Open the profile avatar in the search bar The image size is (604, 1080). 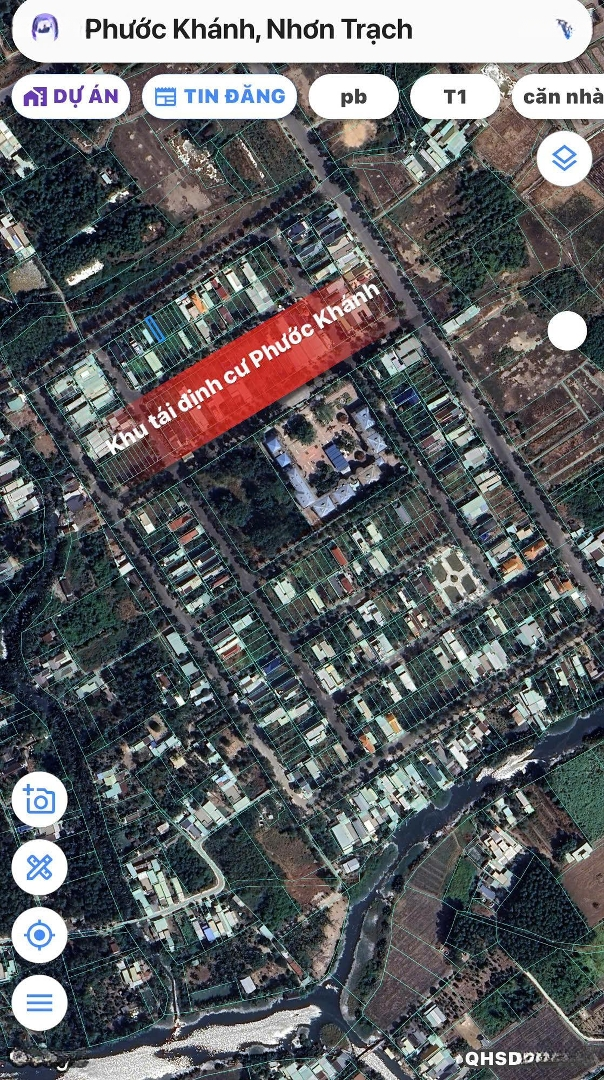pyautogui.click(x=45, y=28)
